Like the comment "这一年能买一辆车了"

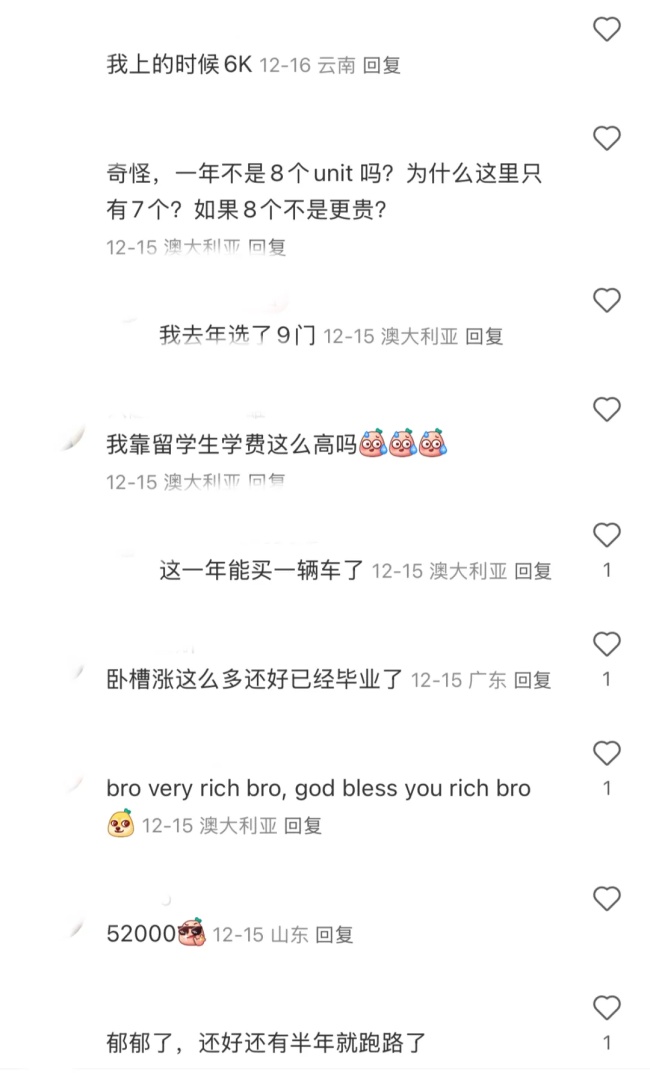(606, 535)
